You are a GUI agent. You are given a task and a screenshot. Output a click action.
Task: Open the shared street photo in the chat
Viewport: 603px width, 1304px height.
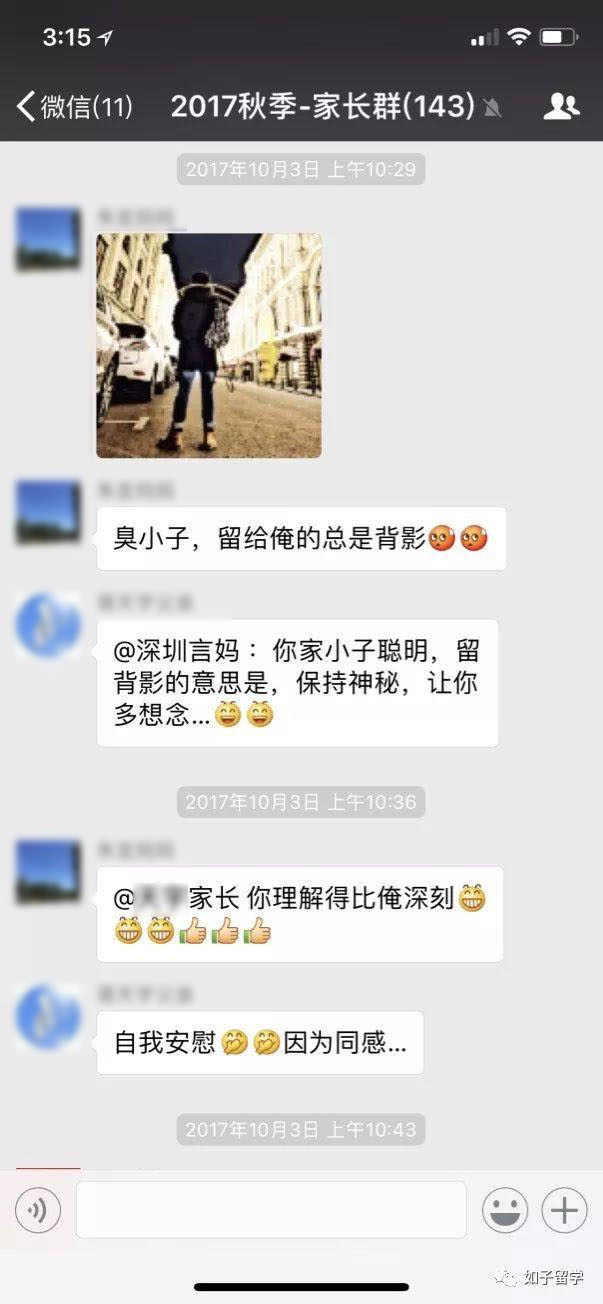pyautogui.click(x=209, y=345)
